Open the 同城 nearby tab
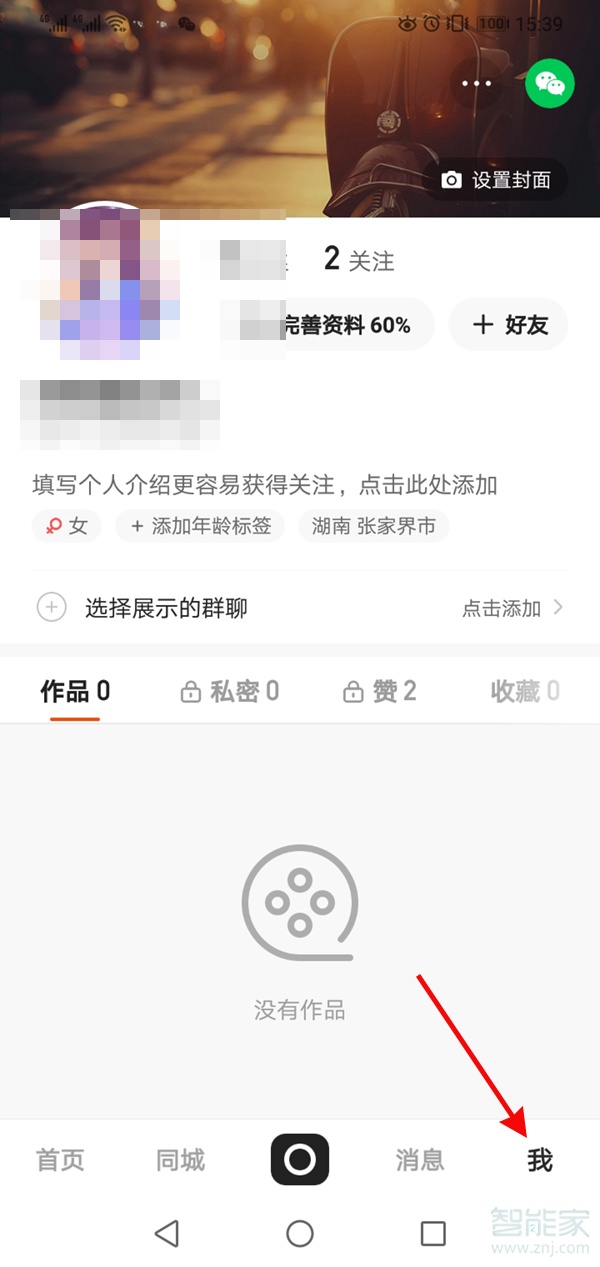 pos(180,1160)
